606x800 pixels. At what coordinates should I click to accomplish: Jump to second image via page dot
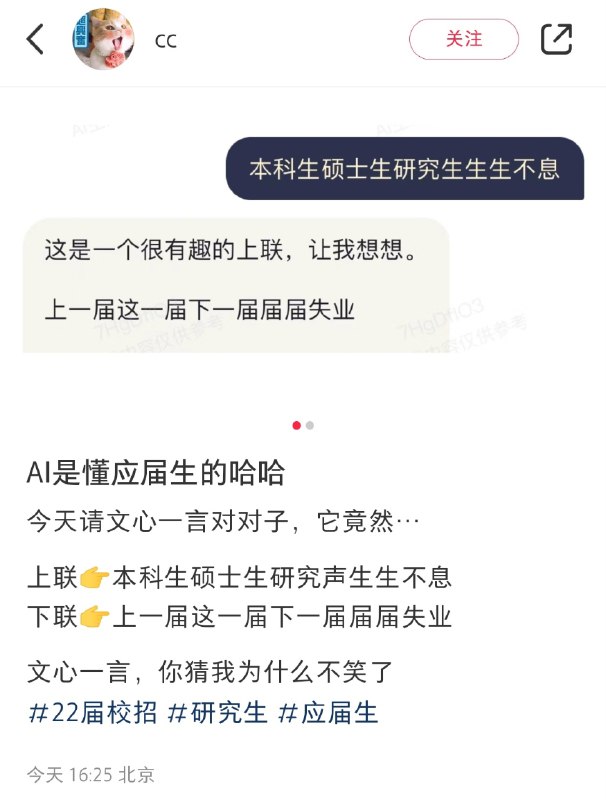(x=310, y=426)
